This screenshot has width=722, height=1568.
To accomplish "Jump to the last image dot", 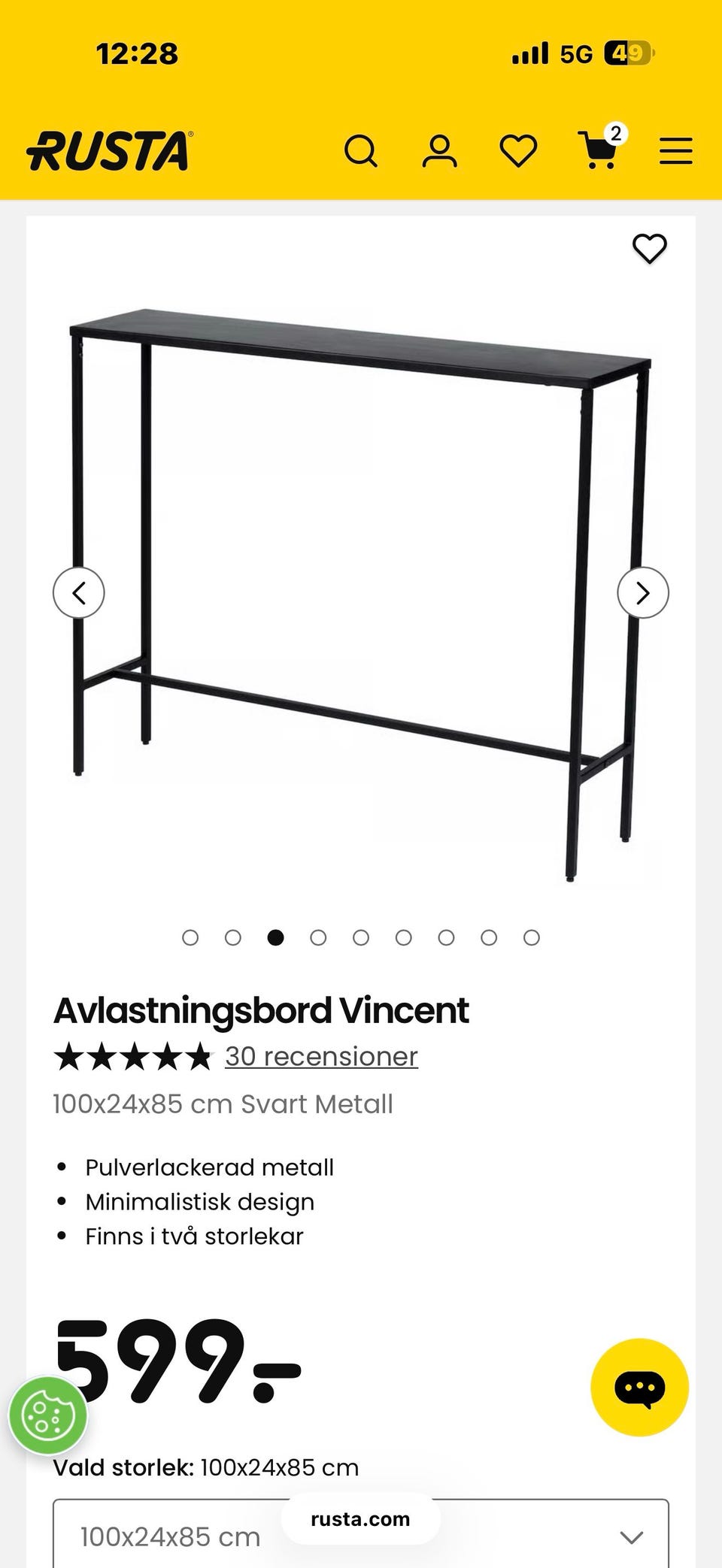I will point(532,937).
